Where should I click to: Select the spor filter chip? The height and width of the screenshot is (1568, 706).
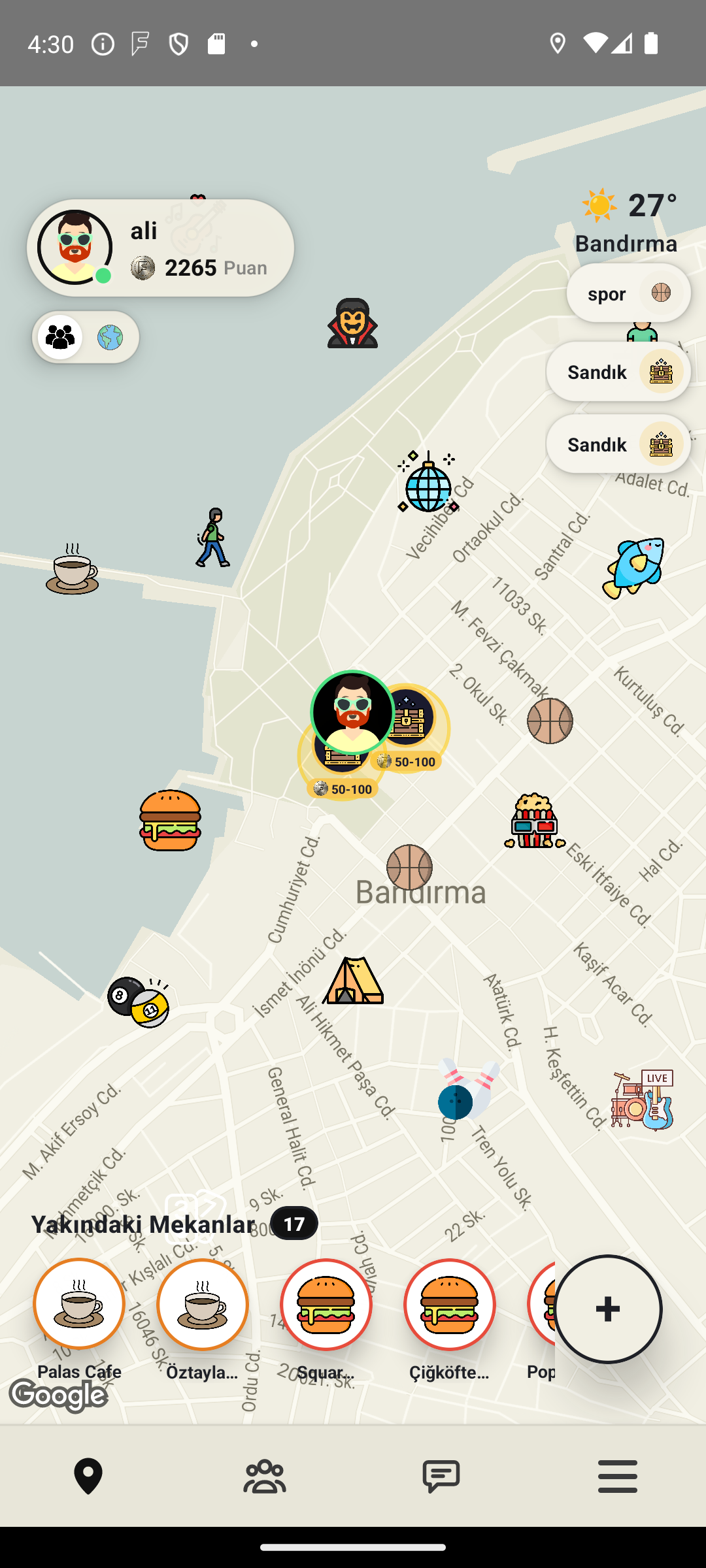pyautogui.click(x=628, y=293)
